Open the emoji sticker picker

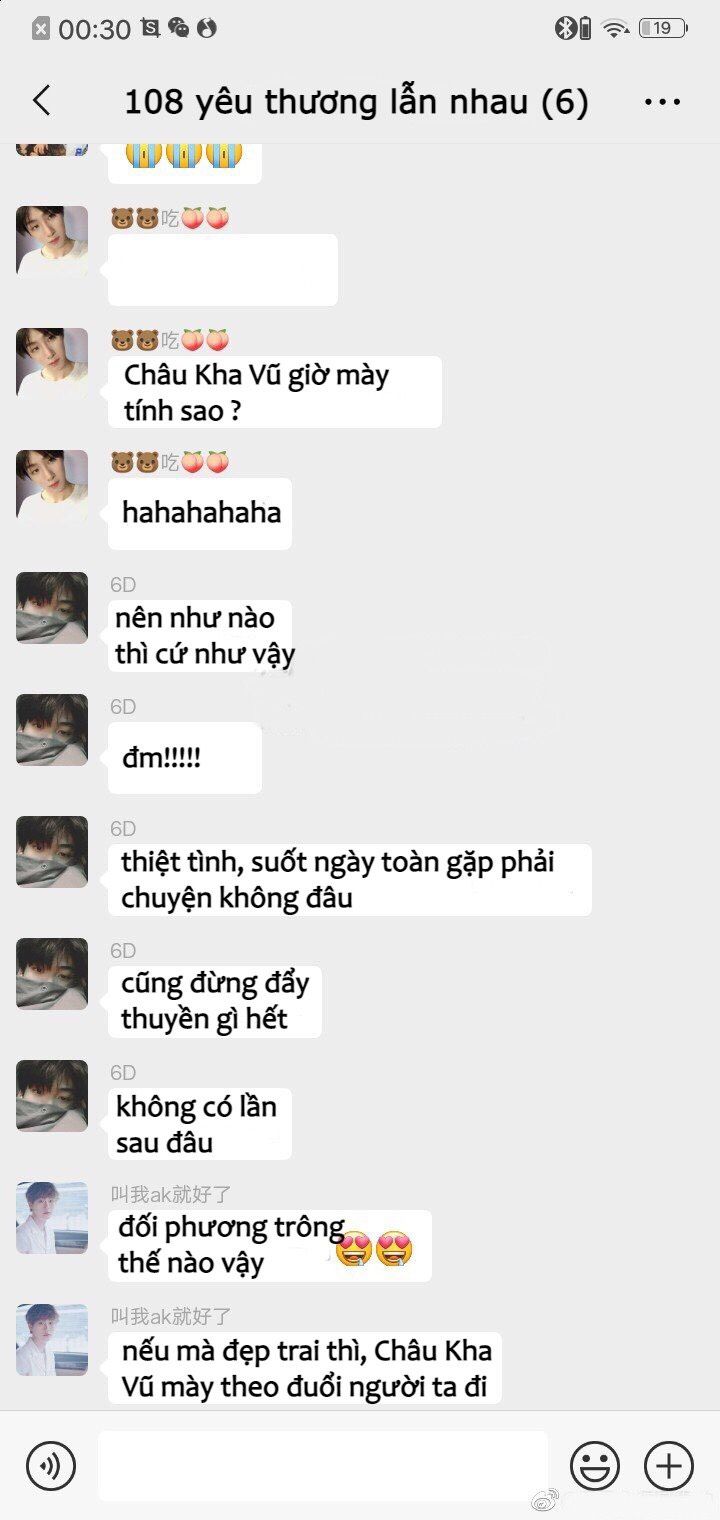(594, 1466)
